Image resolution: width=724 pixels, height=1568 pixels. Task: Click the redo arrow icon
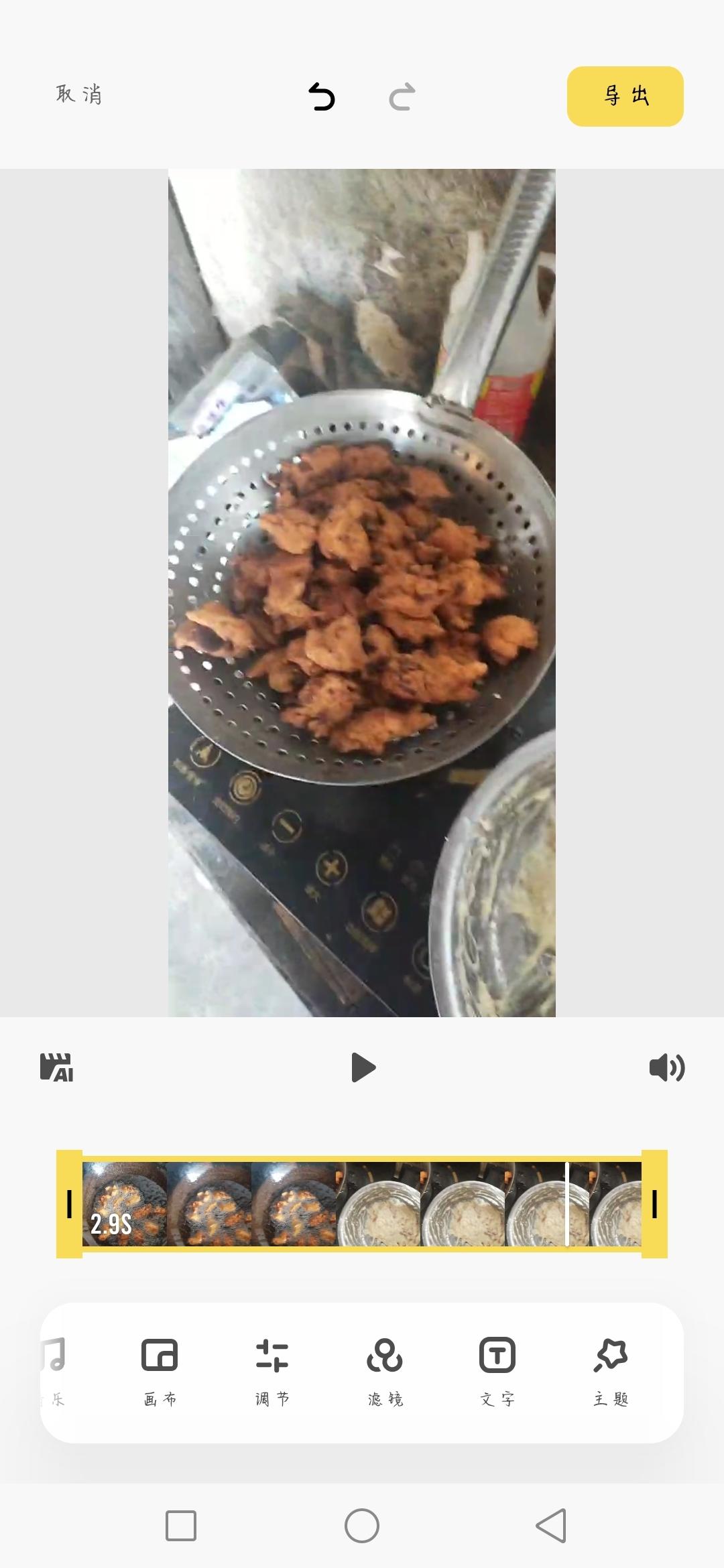click(402, 96)
